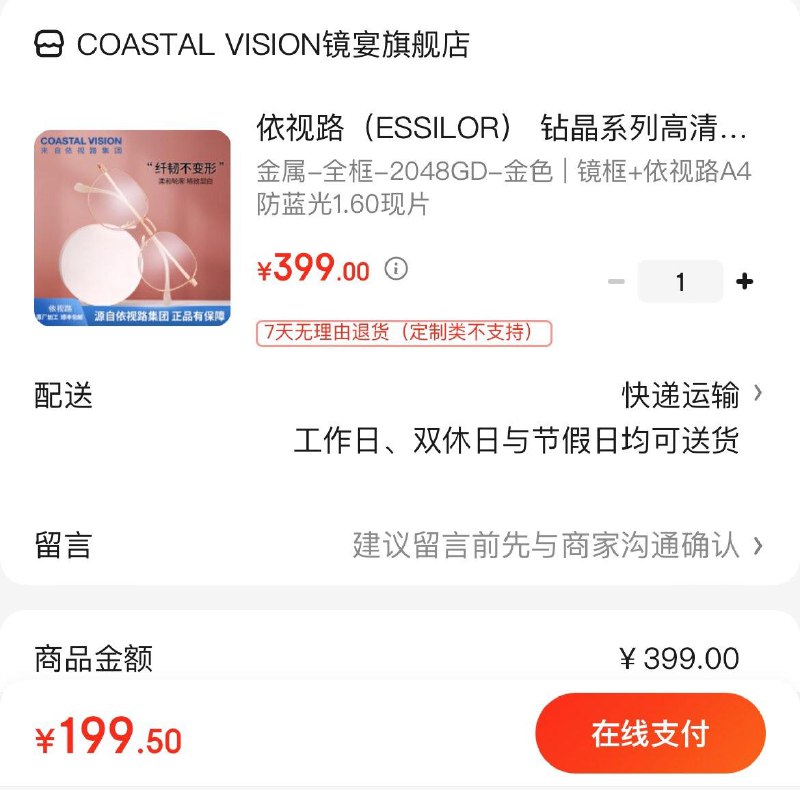View price details info icon
The image size is (800, 790).
397,268
